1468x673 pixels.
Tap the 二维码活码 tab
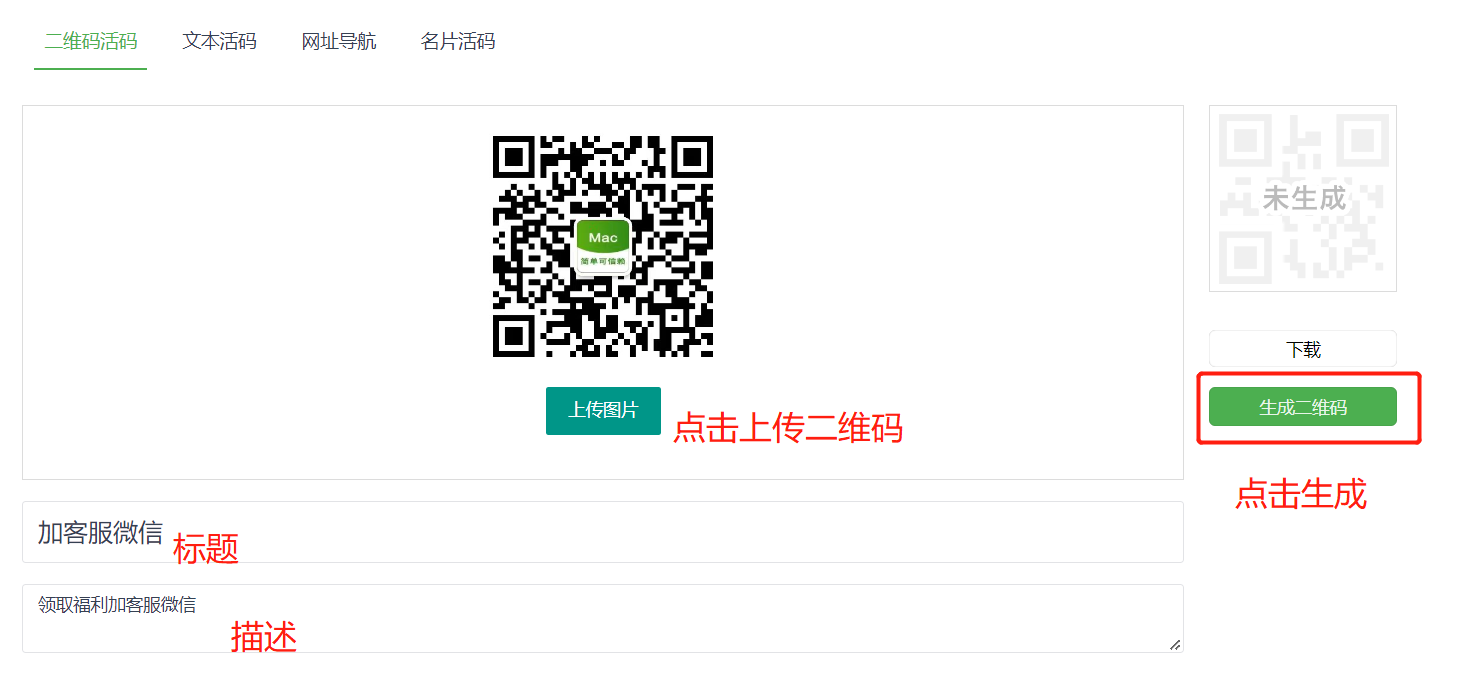(91, 42)
